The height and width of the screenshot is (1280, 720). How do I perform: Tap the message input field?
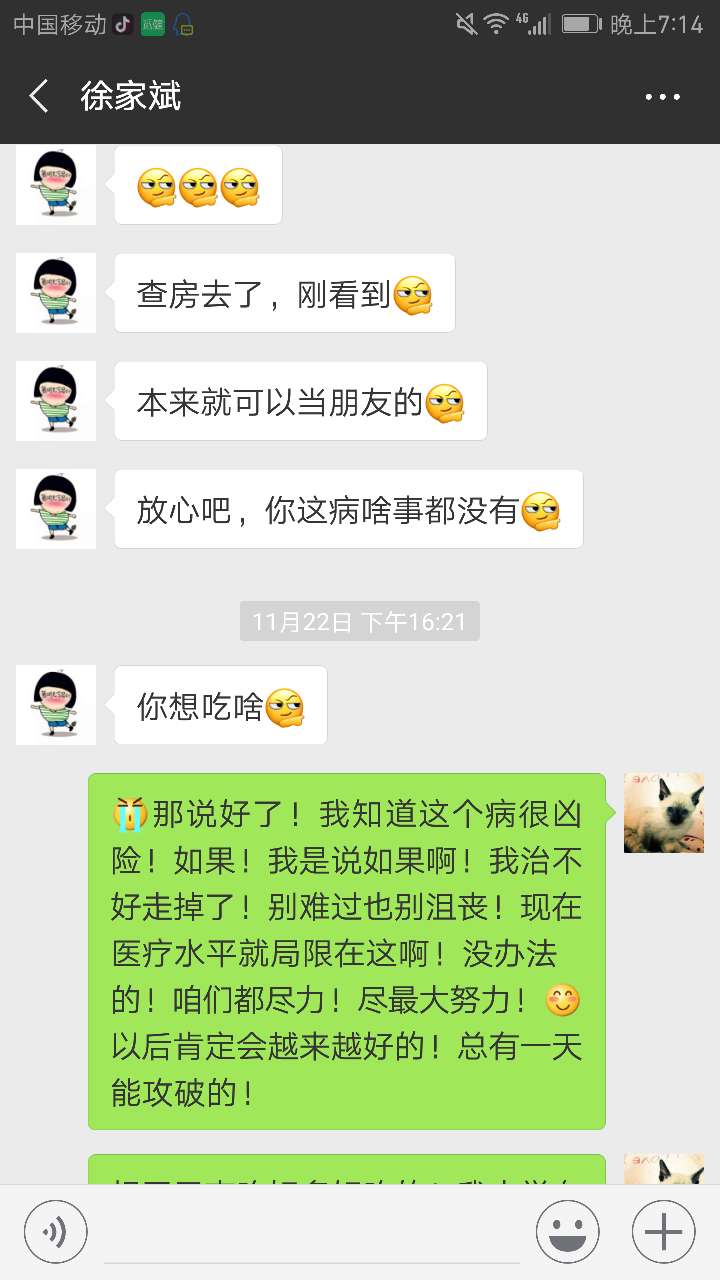[x=310, y=1231]
